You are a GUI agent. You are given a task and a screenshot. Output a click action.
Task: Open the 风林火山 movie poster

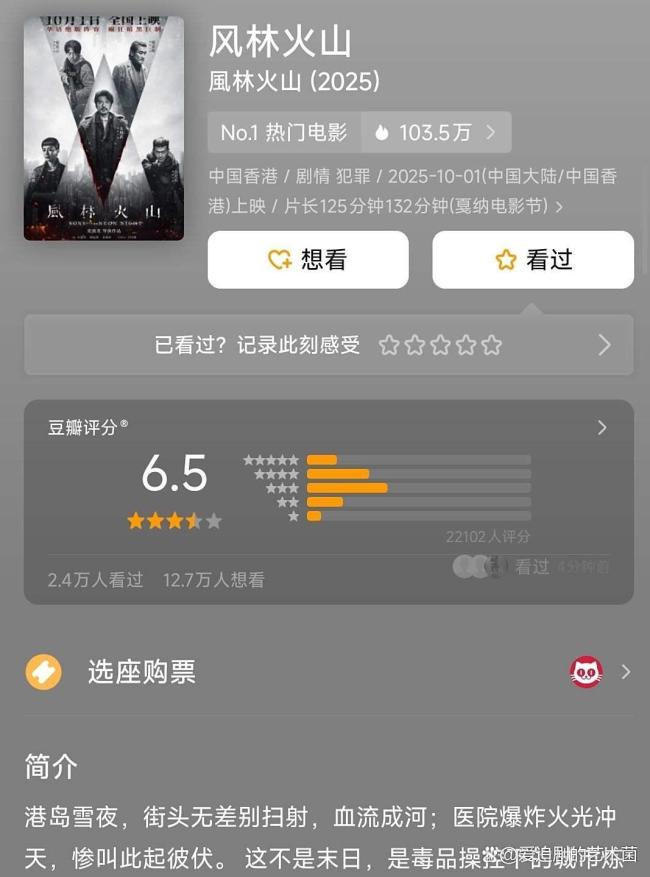104,128
